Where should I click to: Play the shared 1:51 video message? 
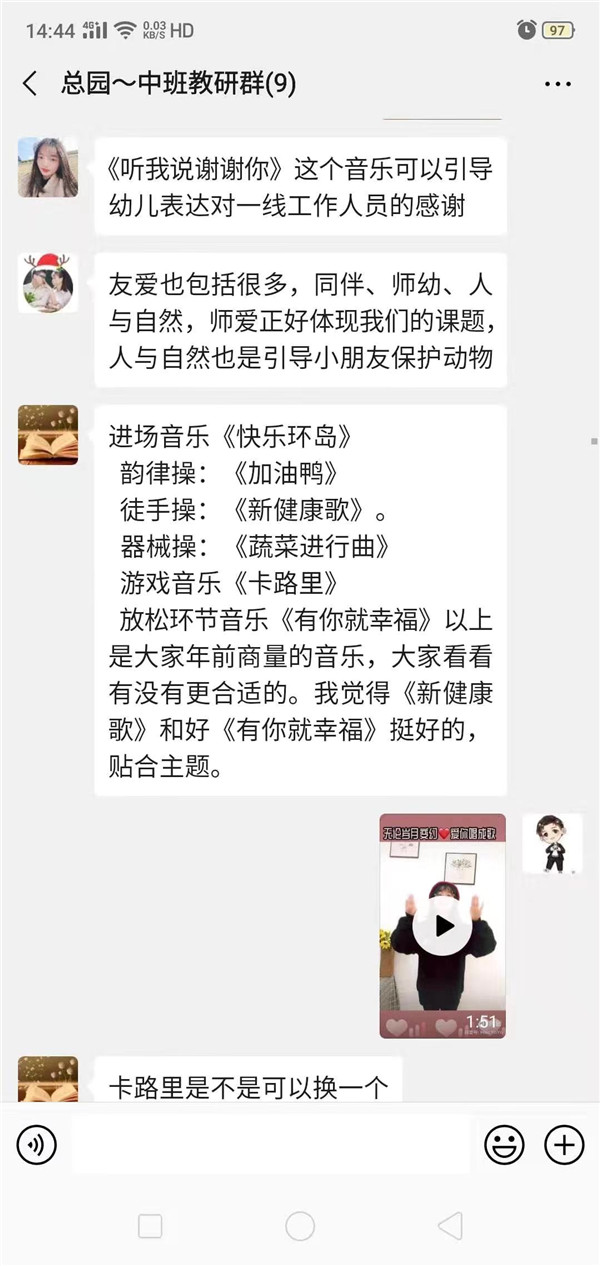[x=442, y=925]
